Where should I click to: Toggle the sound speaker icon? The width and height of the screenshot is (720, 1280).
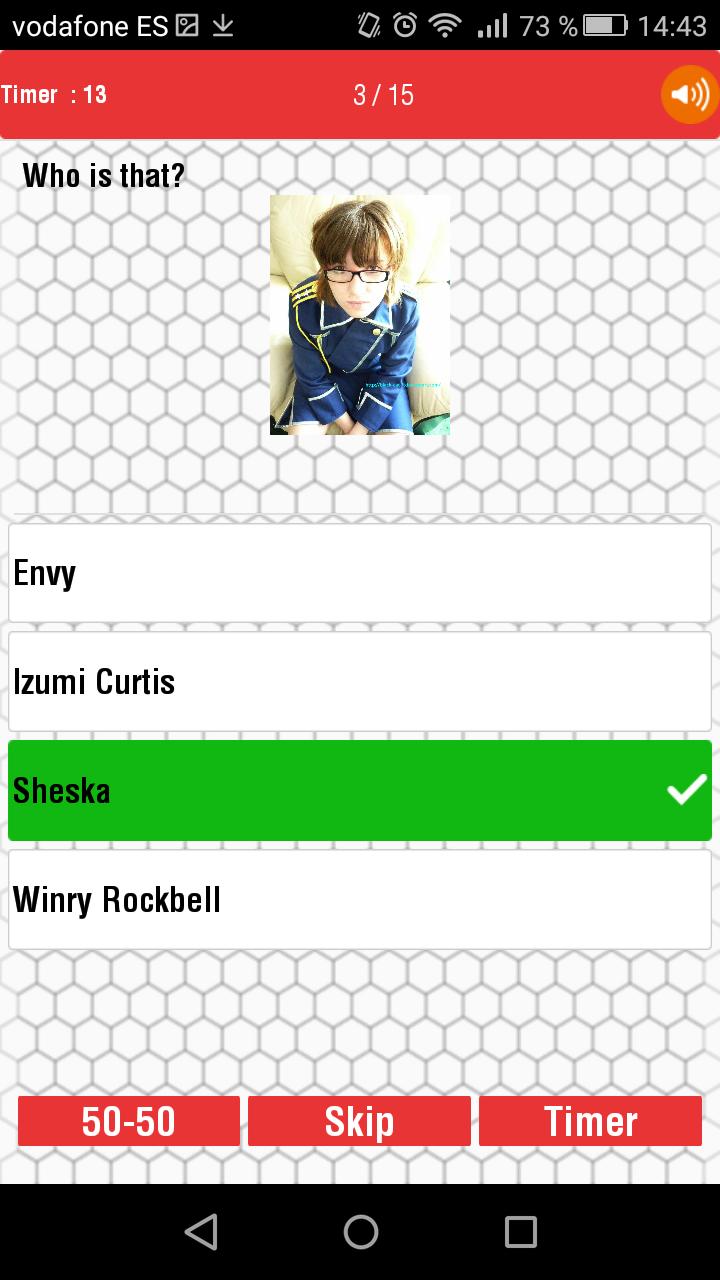click(x=690, y=95)
